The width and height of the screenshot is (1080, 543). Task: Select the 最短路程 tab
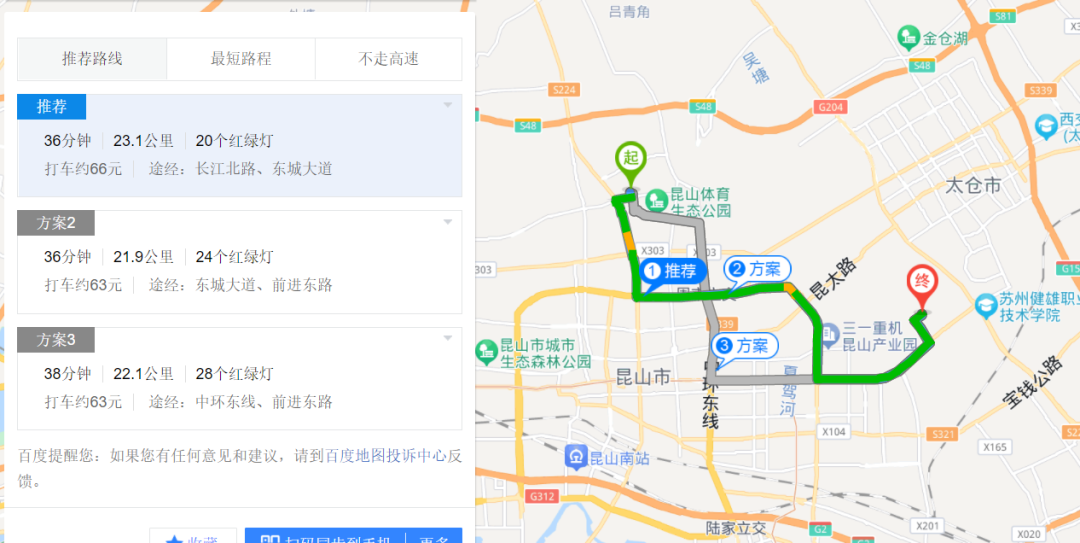(240, 59)
